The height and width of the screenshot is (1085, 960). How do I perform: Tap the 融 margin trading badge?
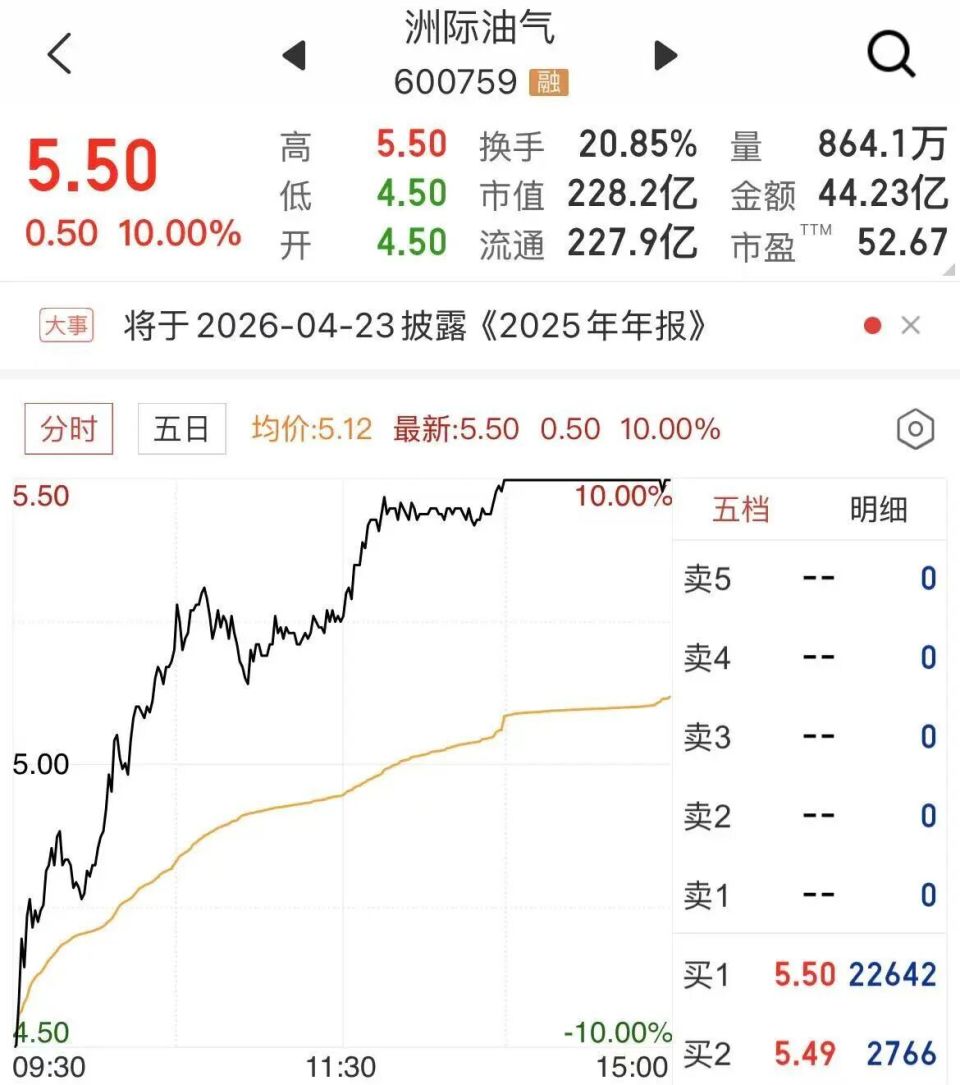tap(549, 84)
